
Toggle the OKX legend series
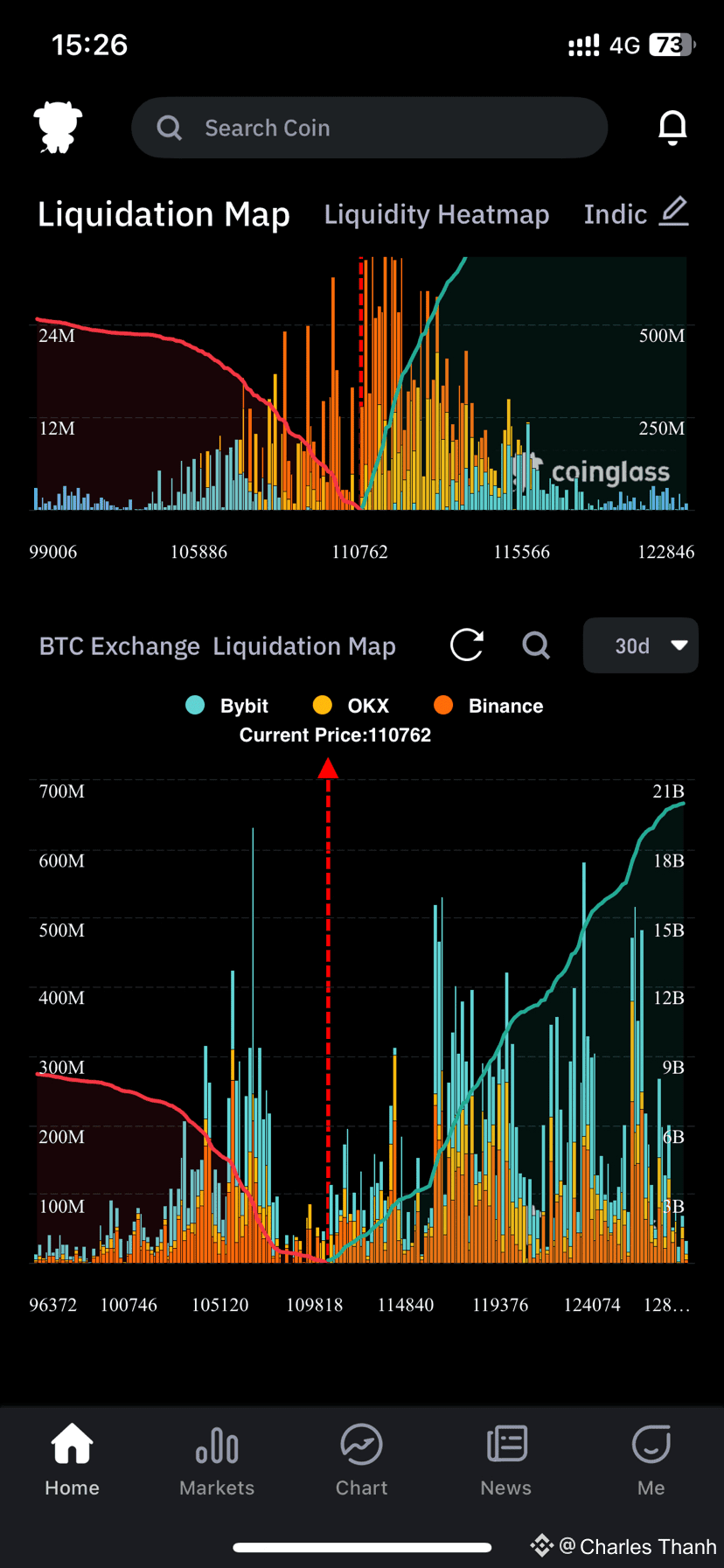click(x=352, y=706)
